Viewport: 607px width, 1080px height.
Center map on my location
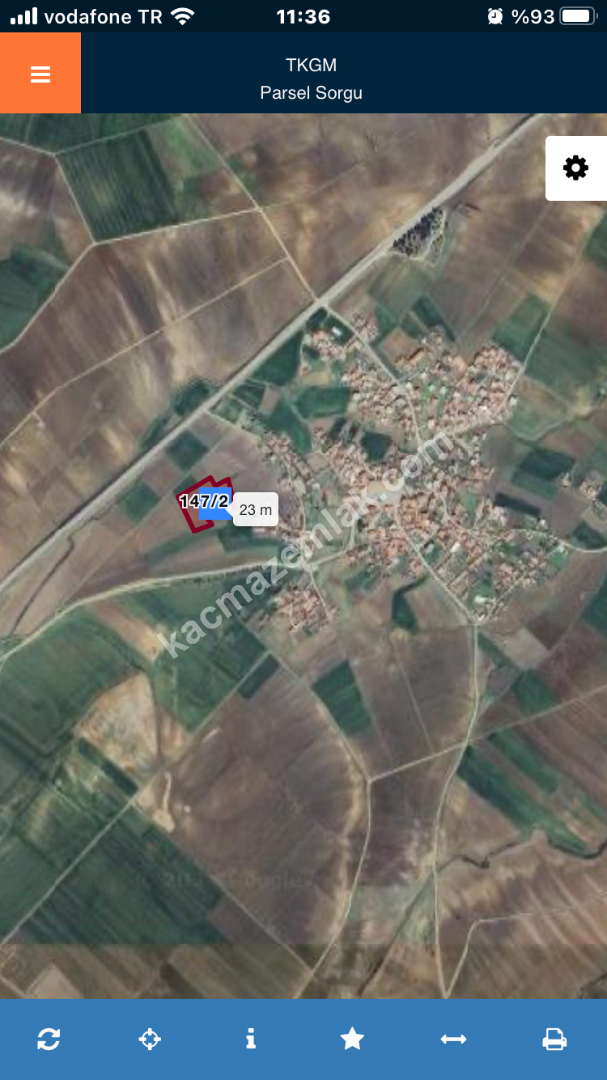[150, 1039]
